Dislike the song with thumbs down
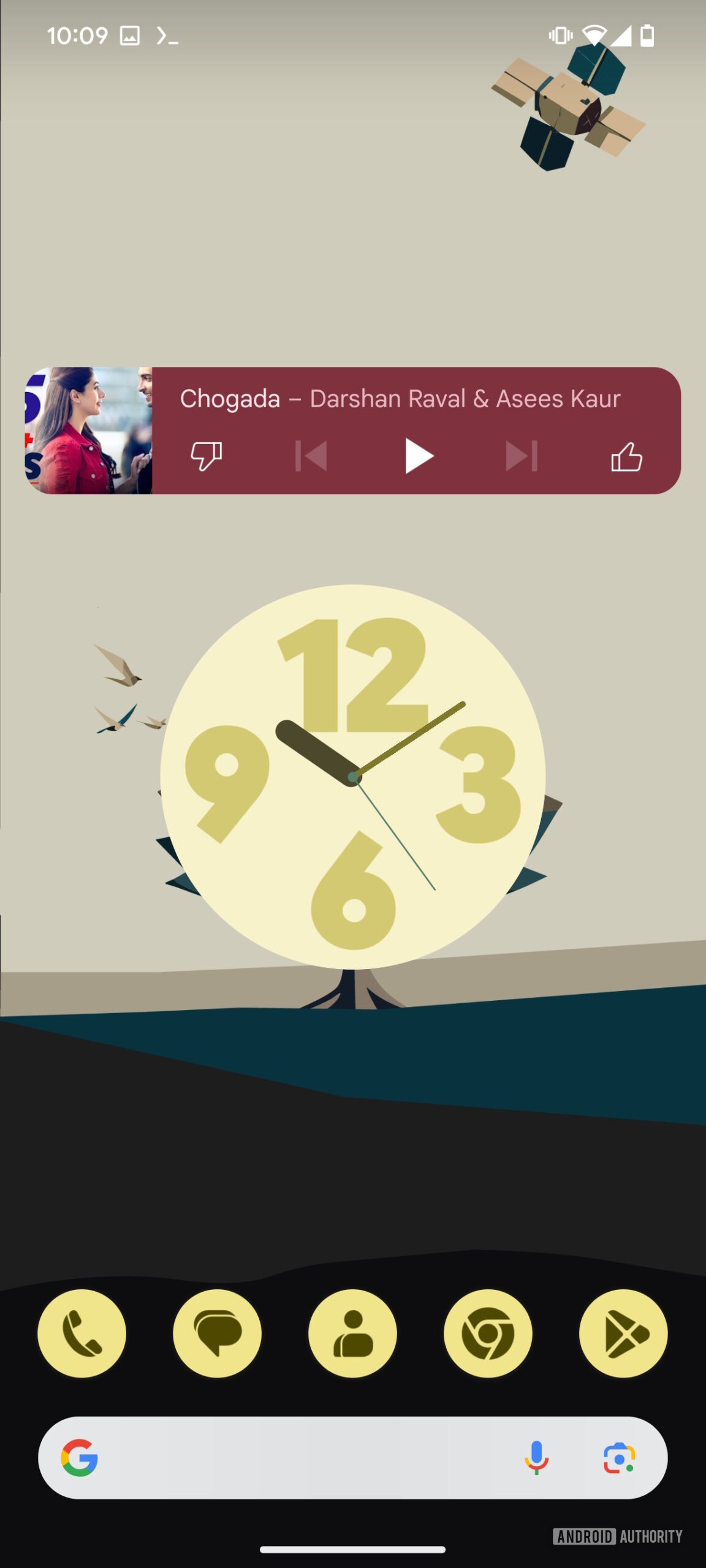The height and width of the screenshot is (1568, 706). click(x=206, y=456)
